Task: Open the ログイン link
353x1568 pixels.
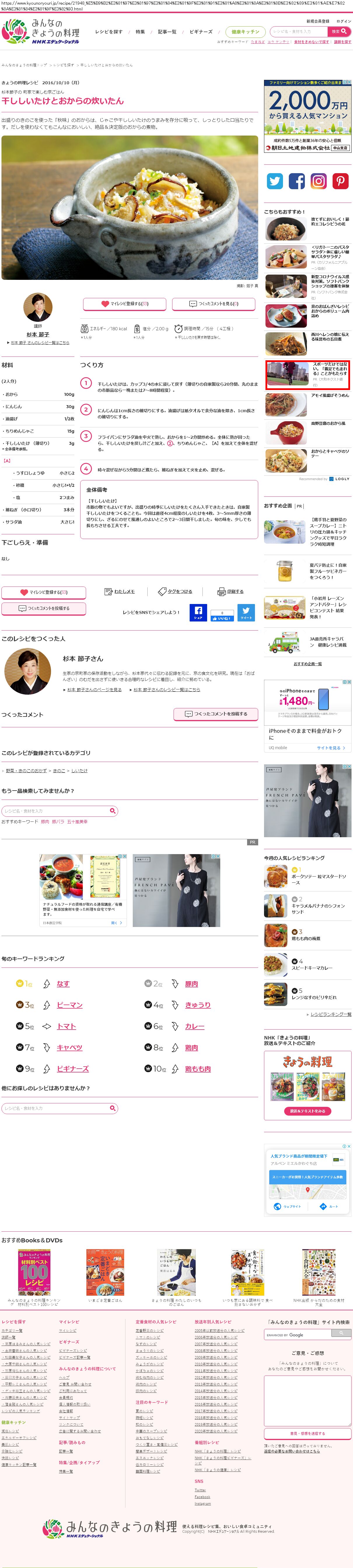Action: pos(343,21)
